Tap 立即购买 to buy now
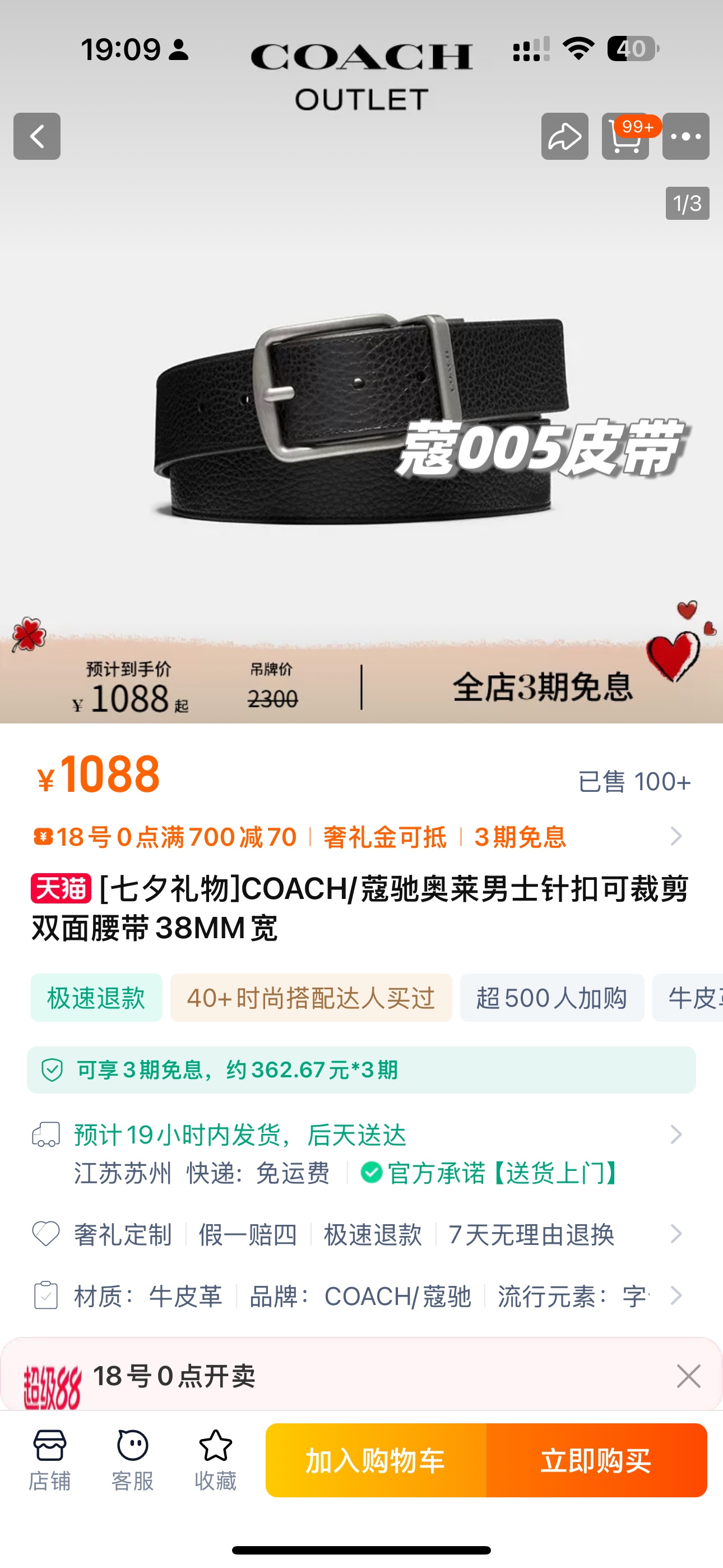The width and height of the screenshot is (723, 1568). click(x=596, y=1460)
